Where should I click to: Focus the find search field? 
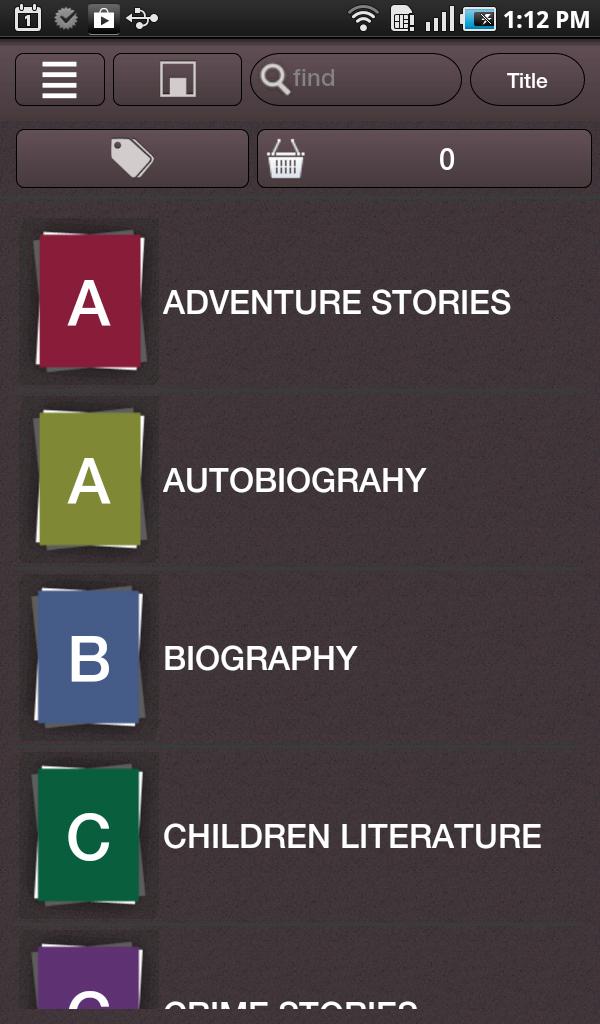[360, 80]
